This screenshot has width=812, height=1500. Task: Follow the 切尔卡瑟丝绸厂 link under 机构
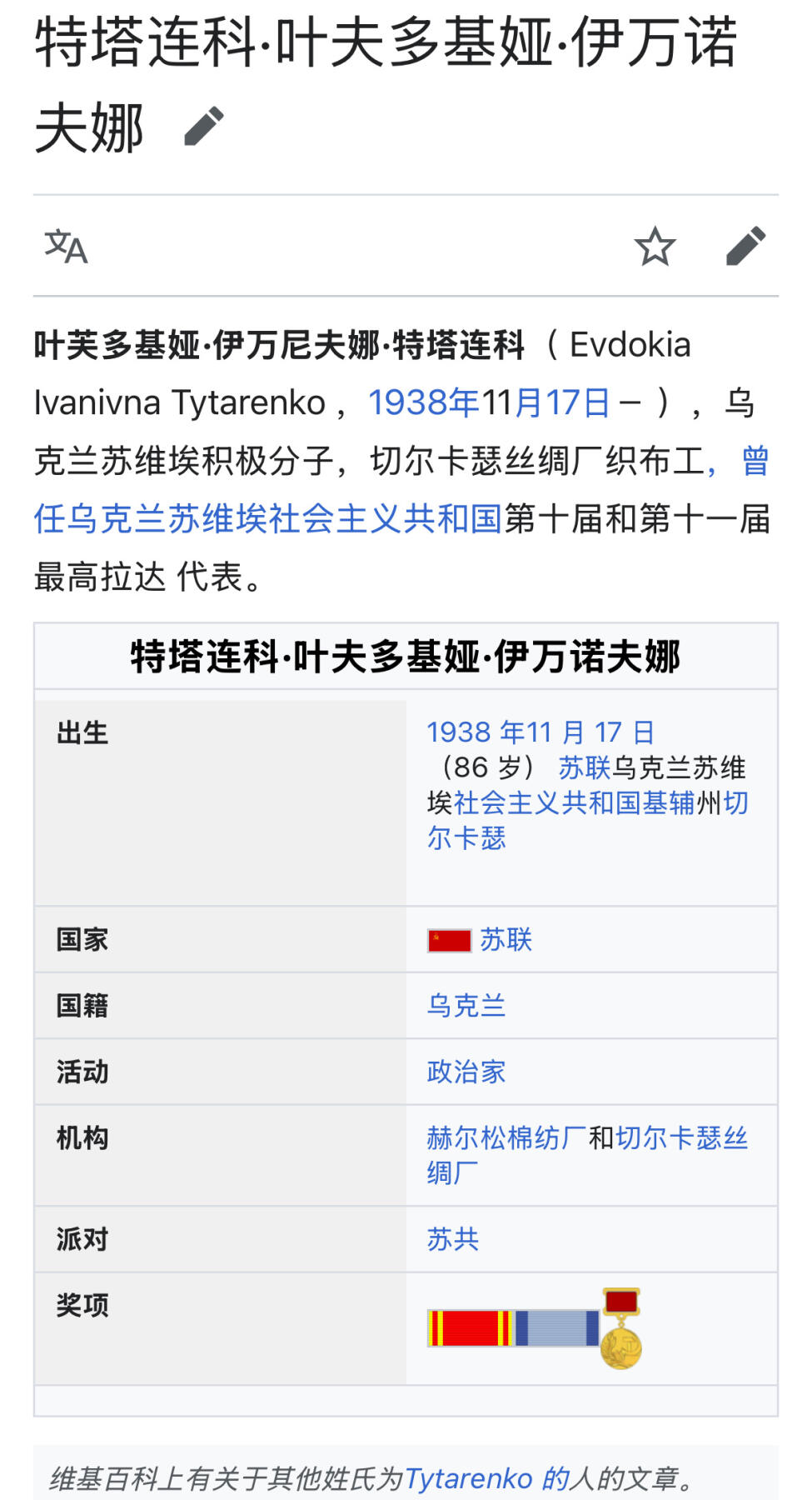(x=681, y=1138)
